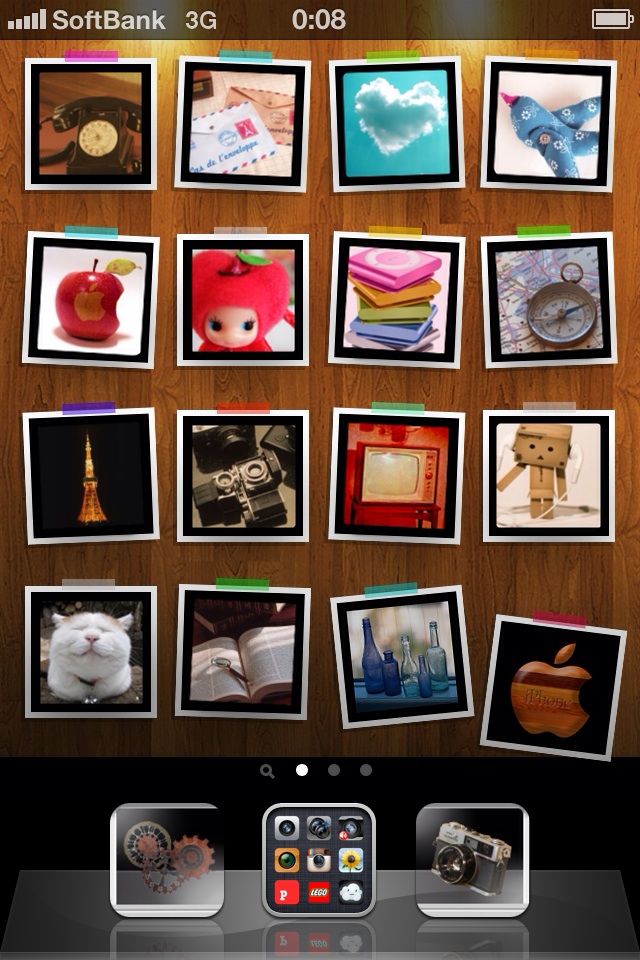Viewport: 640px width, 960px height.
Task: Launch the red-haired doll icon app
Action: click(x=243, y=300)
